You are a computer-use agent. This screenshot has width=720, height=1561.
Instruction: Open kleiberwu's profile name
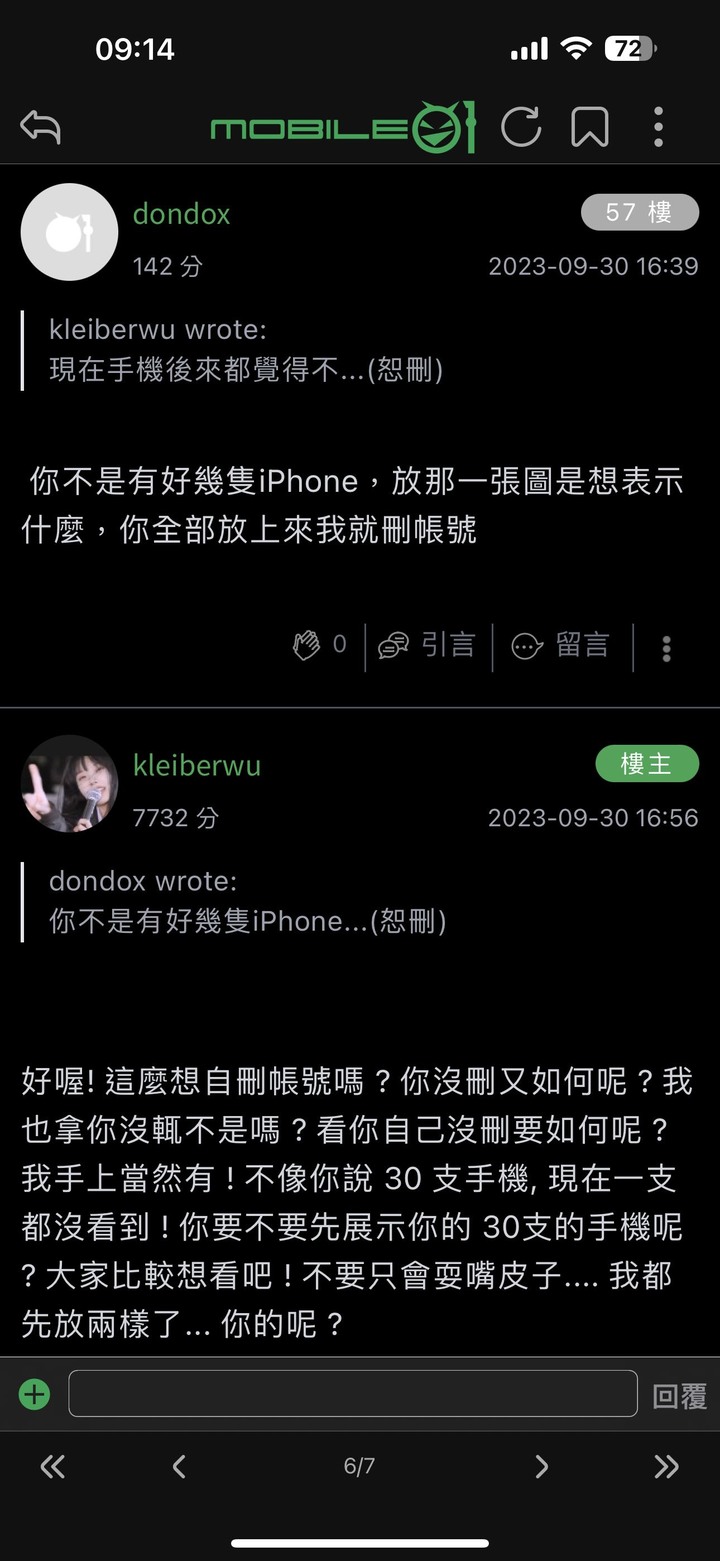196,766
